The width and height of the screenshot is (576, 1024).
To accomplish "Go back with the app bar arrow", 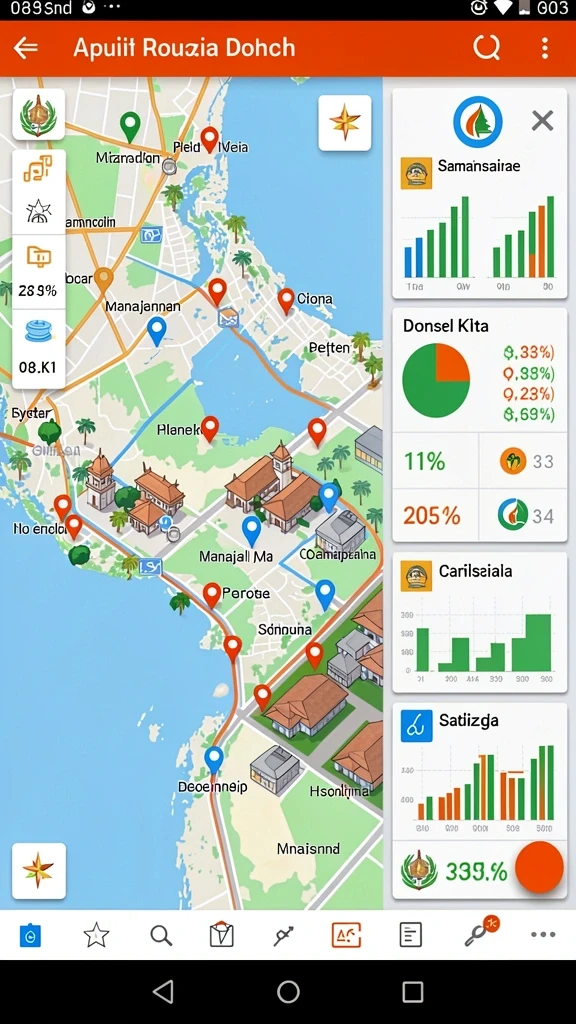I will [x=25, y=48].
